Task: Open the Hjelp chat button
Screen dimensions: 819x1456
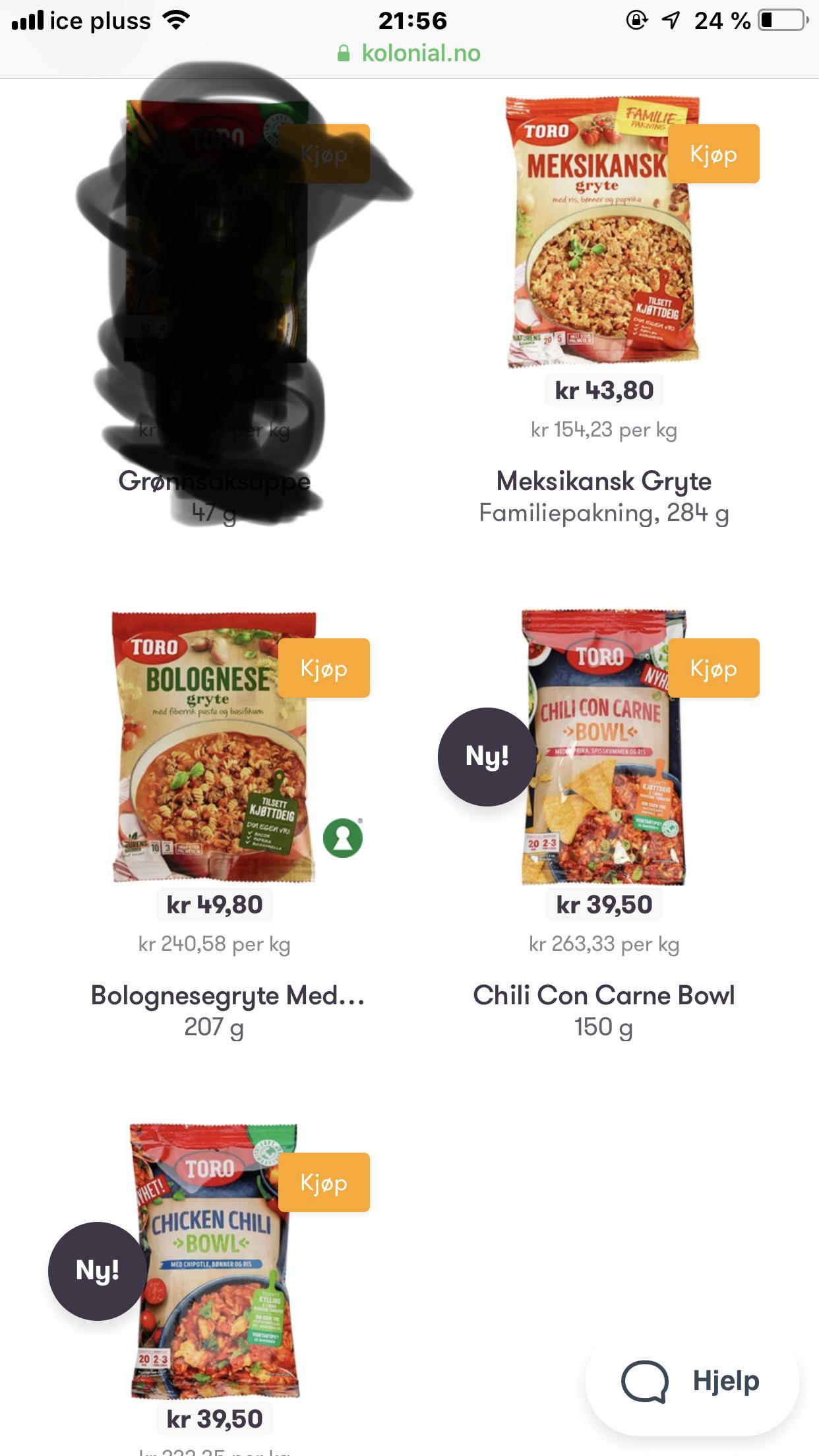Action: [692, 1381]
